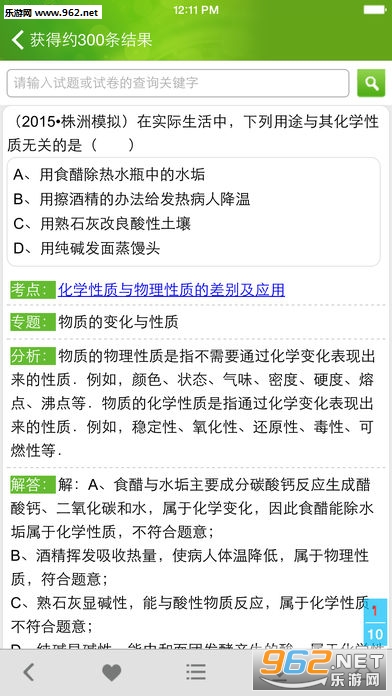Open the list menu in bottom toolbar
Viewport: 392px width, 696px height.
point(196,672)
